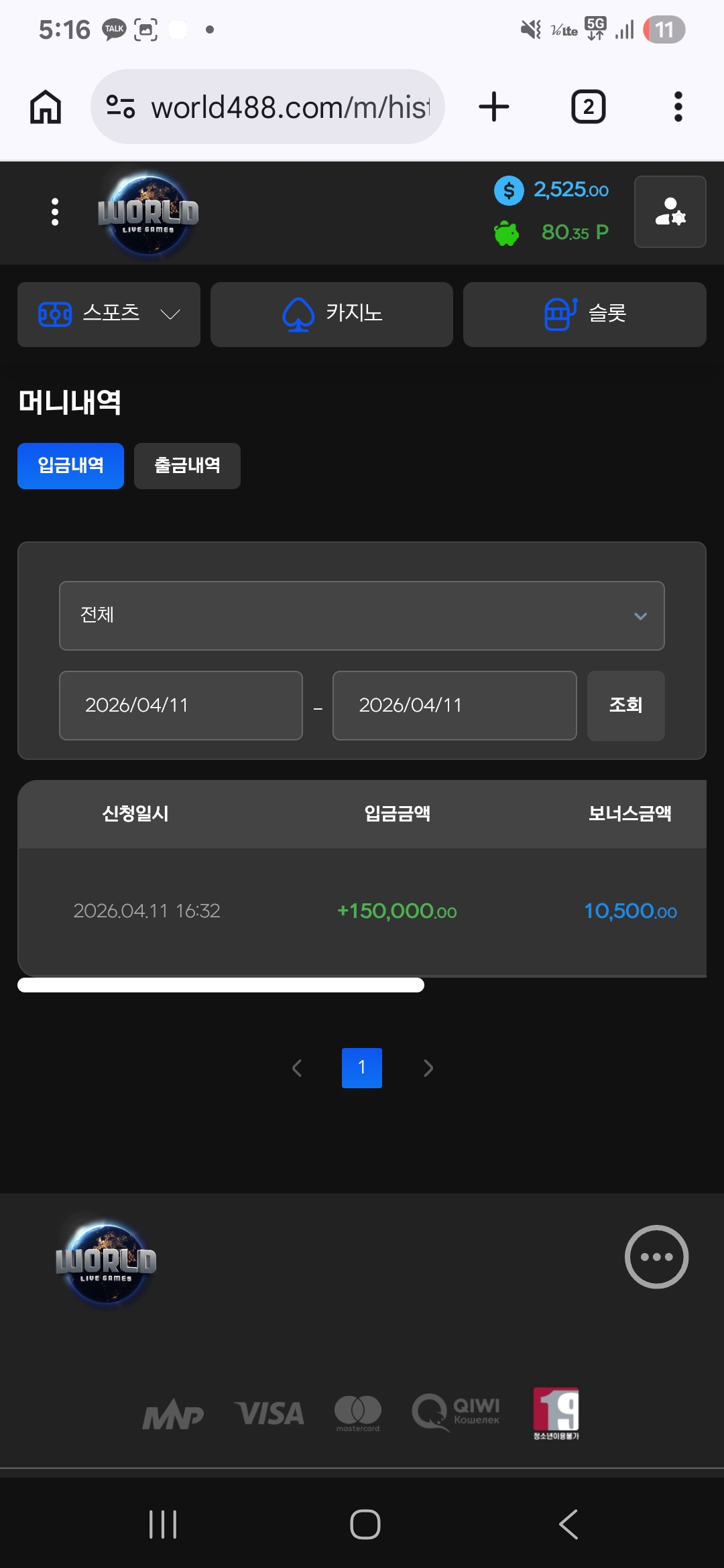Image resolution: width=724 pixels, height=1568 pixels.
Task: Open the 전체 filter dropdown
Action: click(x=361, y=616)
